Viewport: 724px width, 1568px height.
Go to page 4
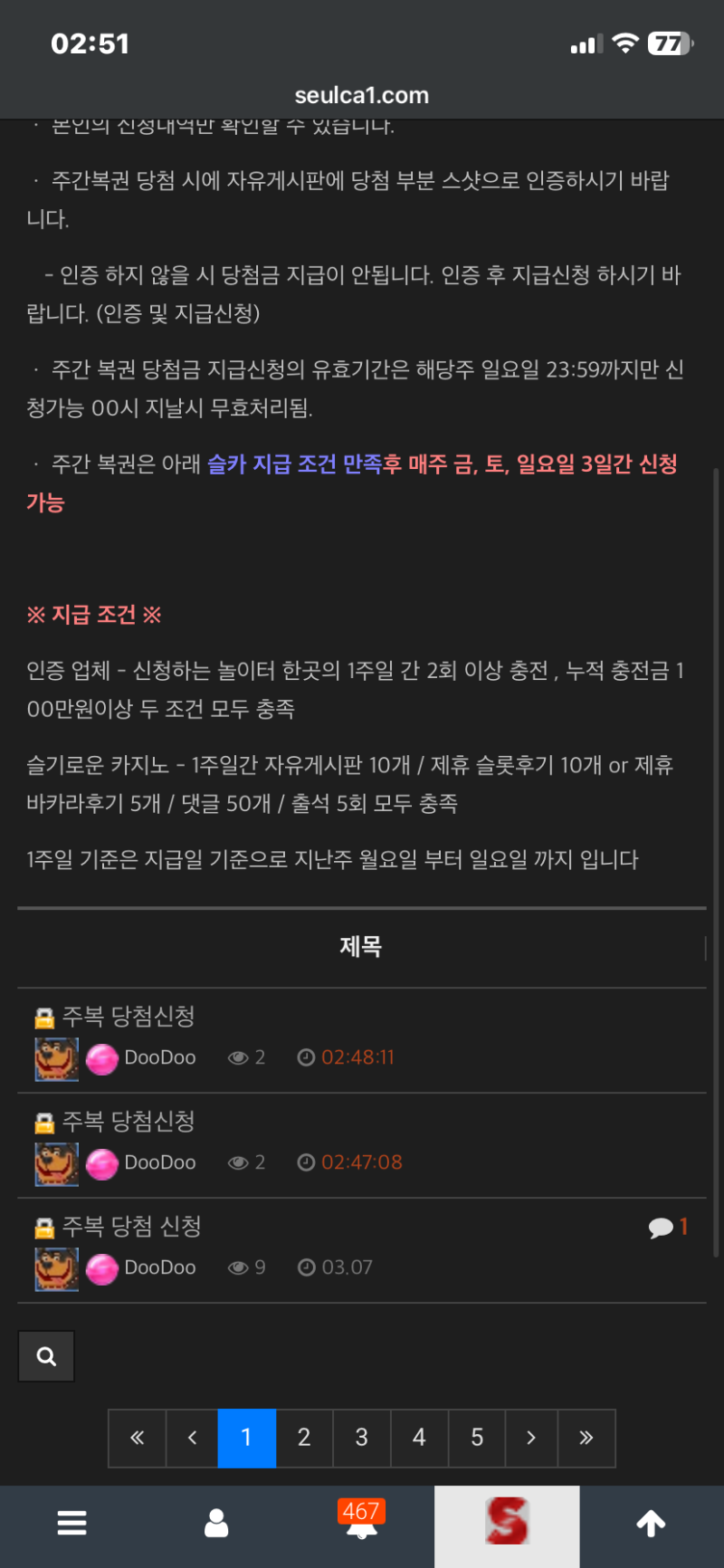click(x=419, y=1438)
